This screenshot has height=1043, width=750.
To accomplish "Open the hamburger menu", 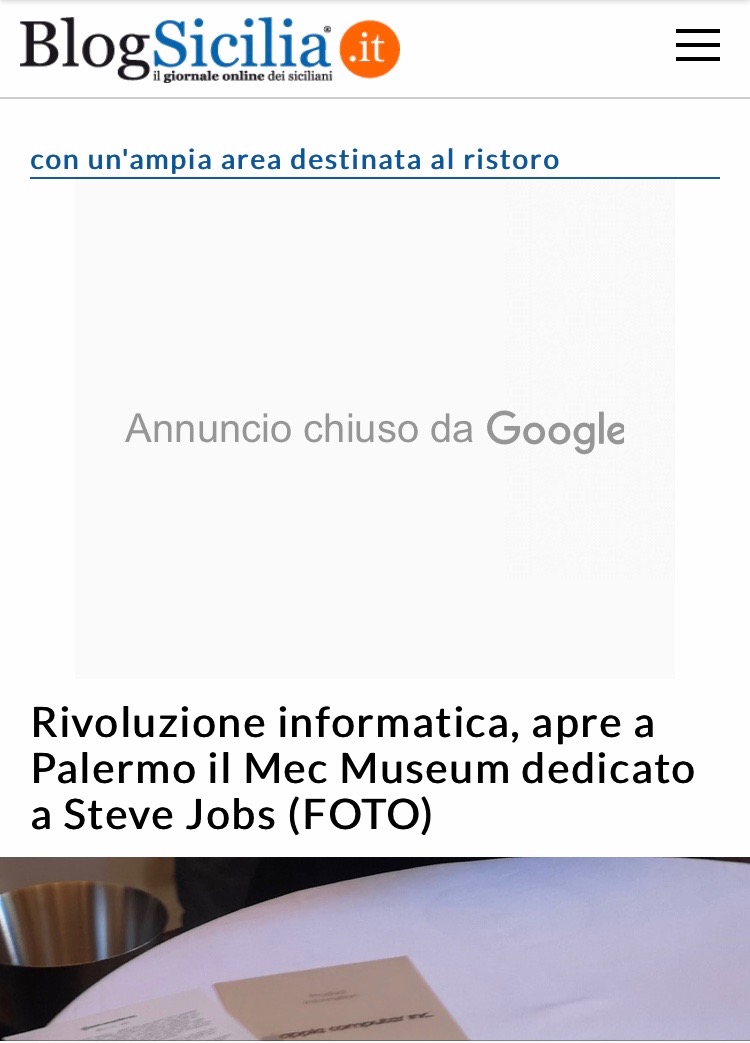I will (697, 45).
